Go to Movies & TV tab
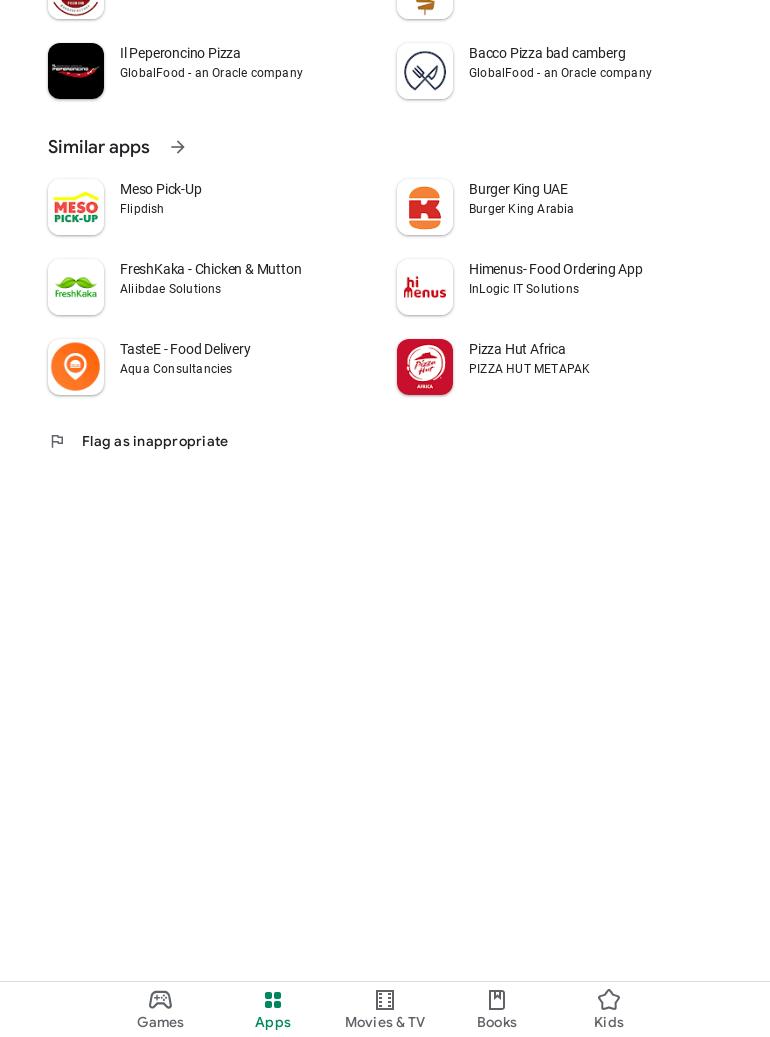 tap(385, 1009)
